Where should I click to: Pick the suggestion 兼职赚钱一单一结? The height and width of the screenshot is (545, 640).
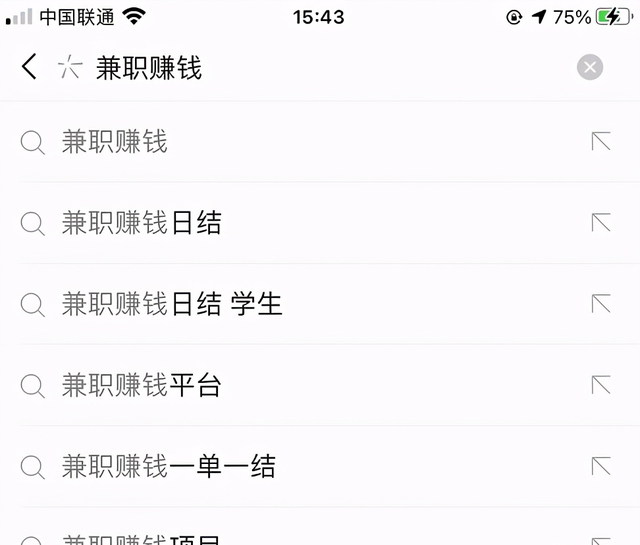(x=168, y=466)
